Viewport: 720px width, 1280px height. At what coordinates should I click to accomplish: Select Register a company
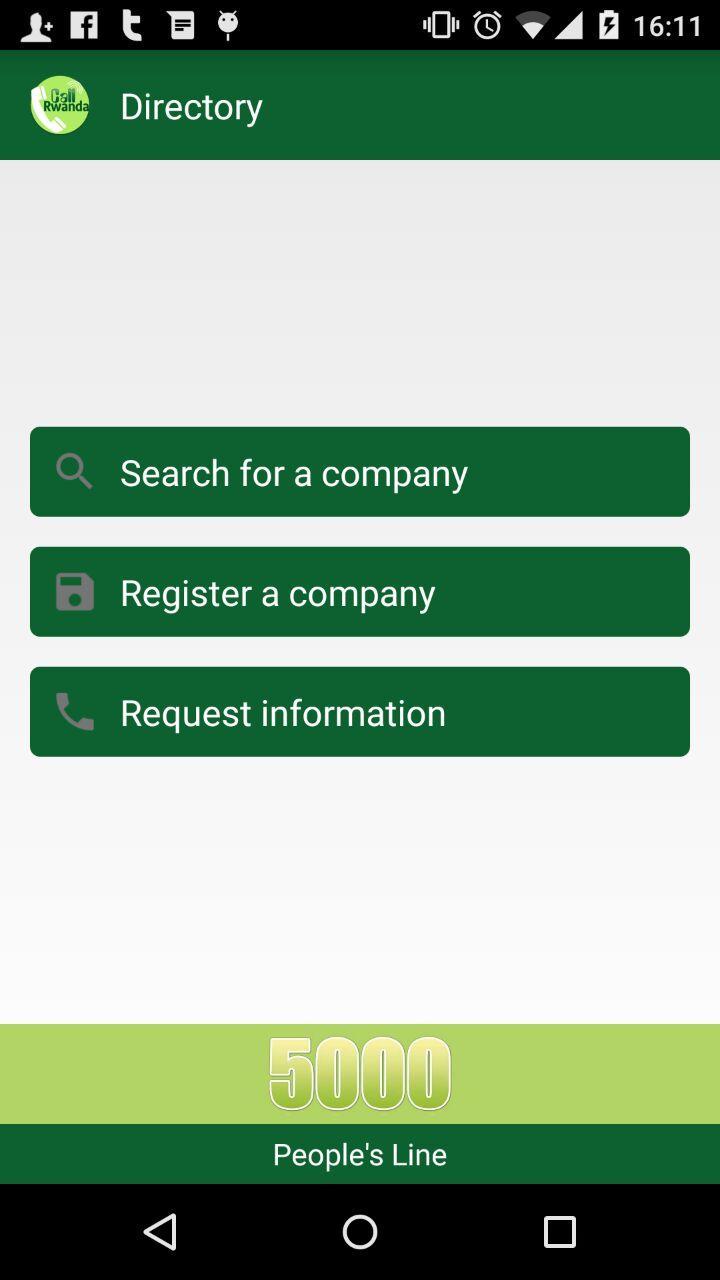tap(360, 591)
